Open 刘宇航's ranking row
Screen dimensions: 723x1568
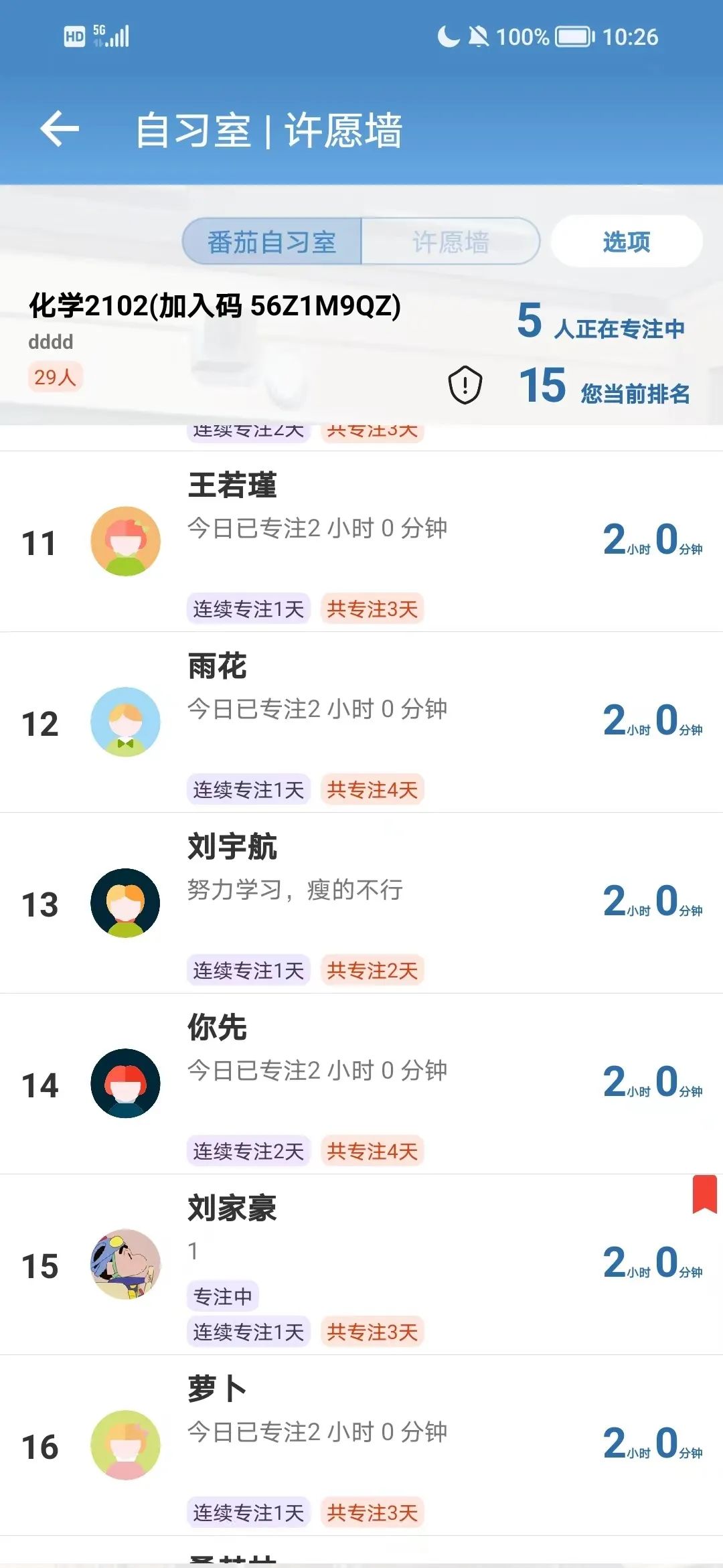point(361,903)
